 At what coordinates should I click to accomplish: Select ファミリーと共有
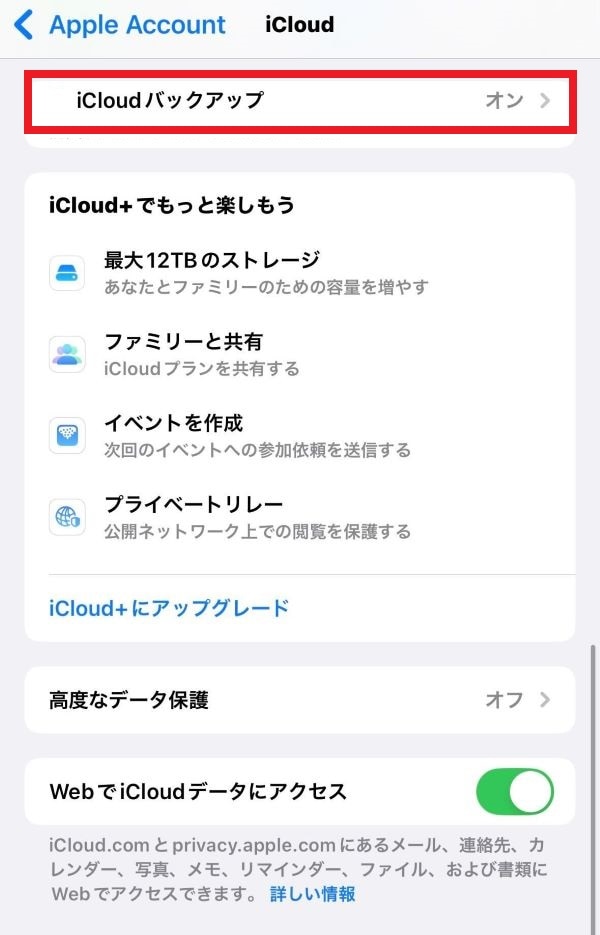[x=300, y=354]
